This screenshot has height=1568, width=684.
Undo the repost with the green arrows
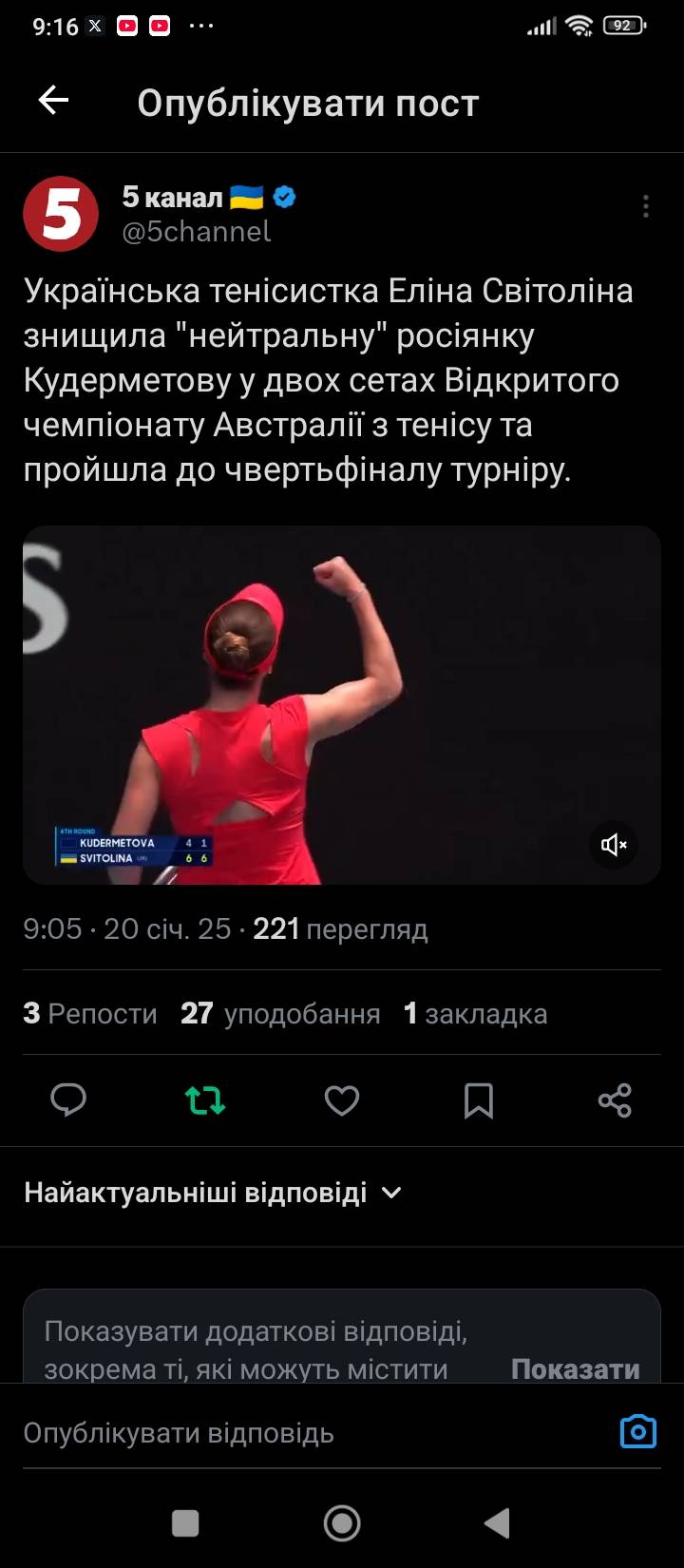point(205,1100)
